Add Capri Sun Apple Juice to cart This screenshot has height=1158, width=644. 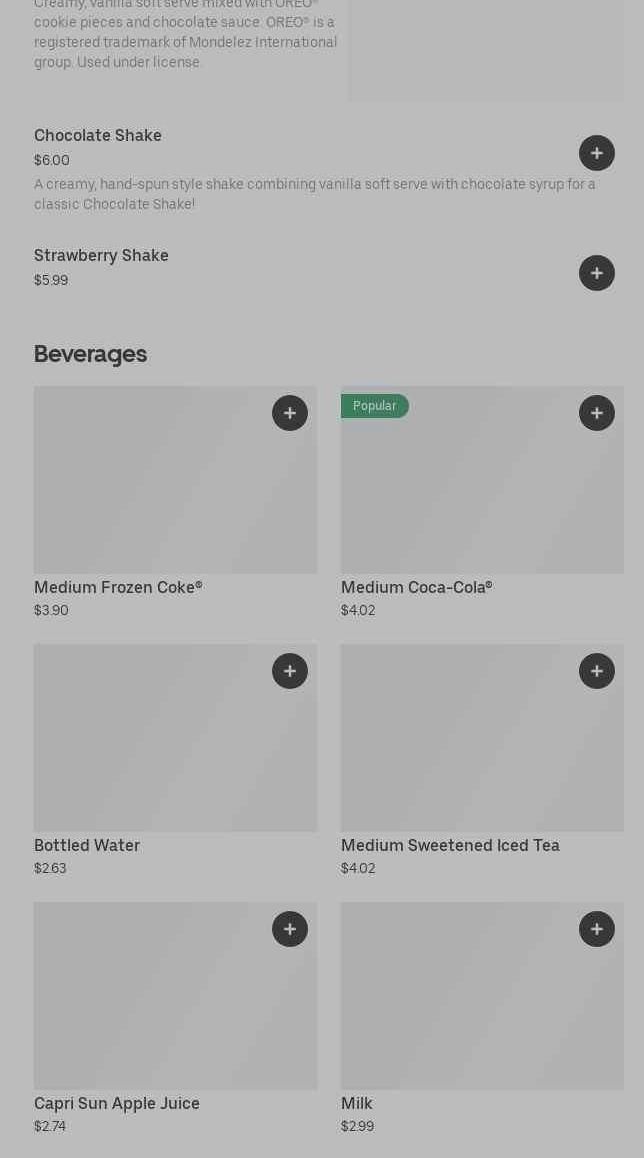(x=290, y=929)
